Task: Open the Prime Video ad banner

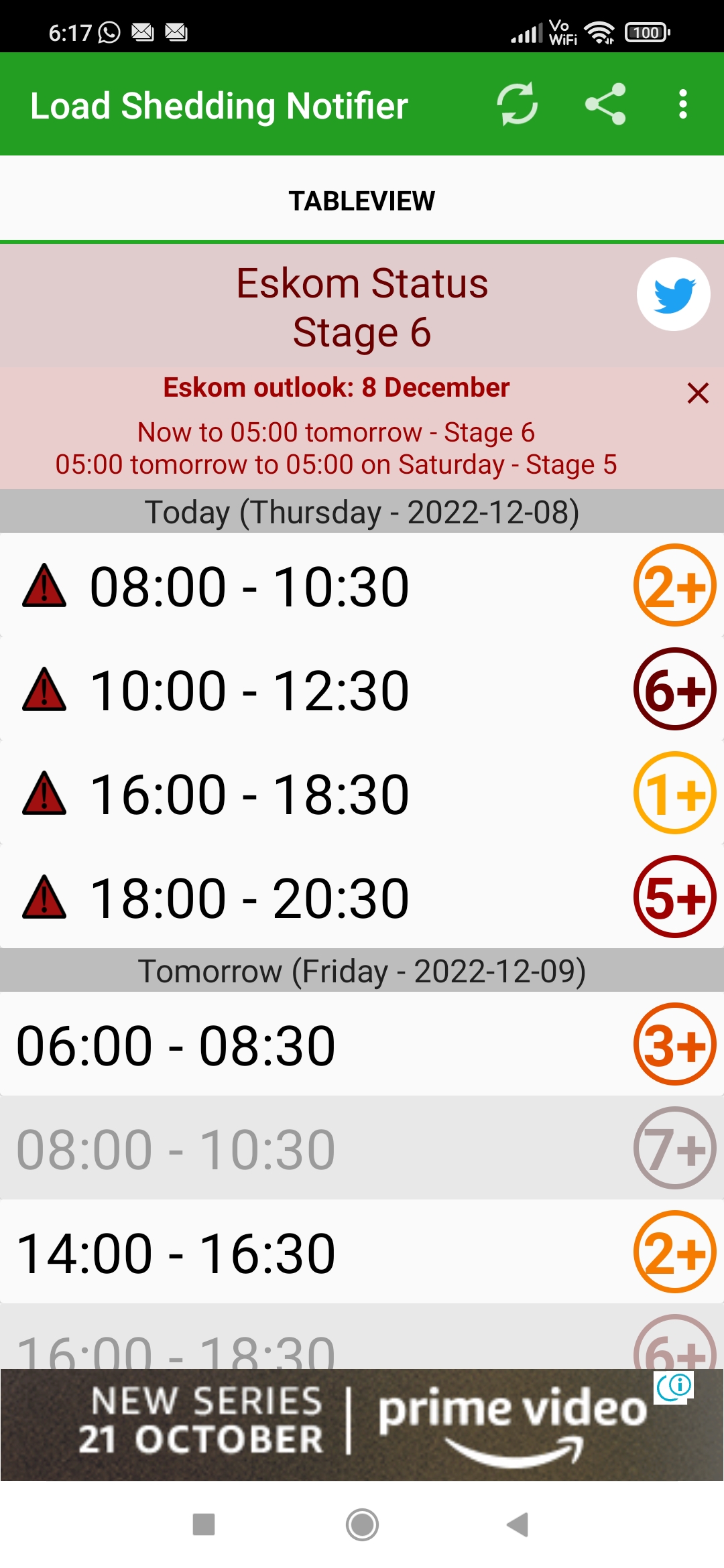Action: (362, 1424)
